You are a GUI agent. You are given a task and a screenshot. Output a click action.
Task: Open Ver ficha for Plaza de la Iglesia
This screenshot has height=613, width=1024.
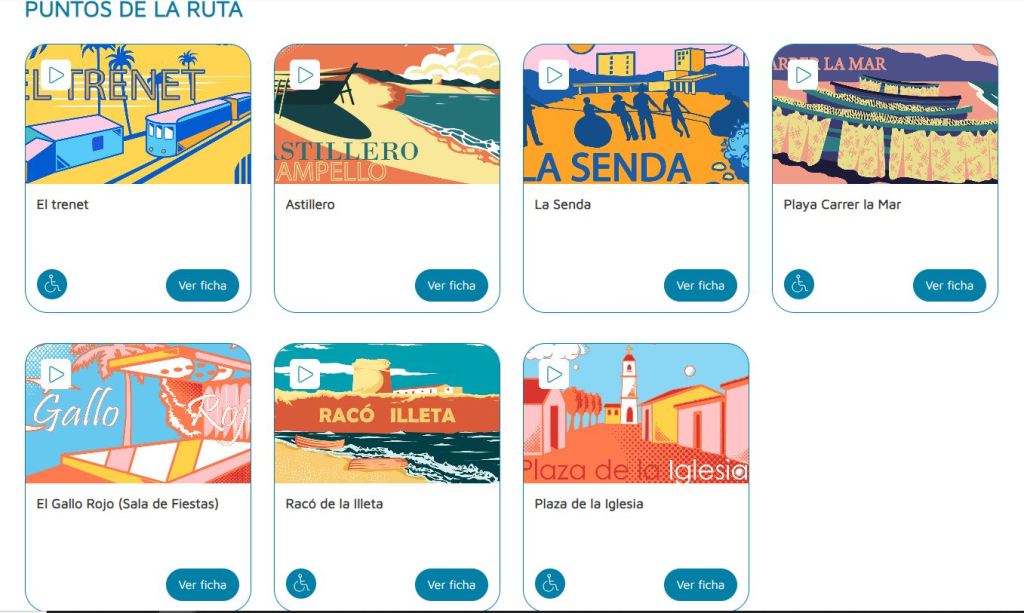(x=700, y=584)
